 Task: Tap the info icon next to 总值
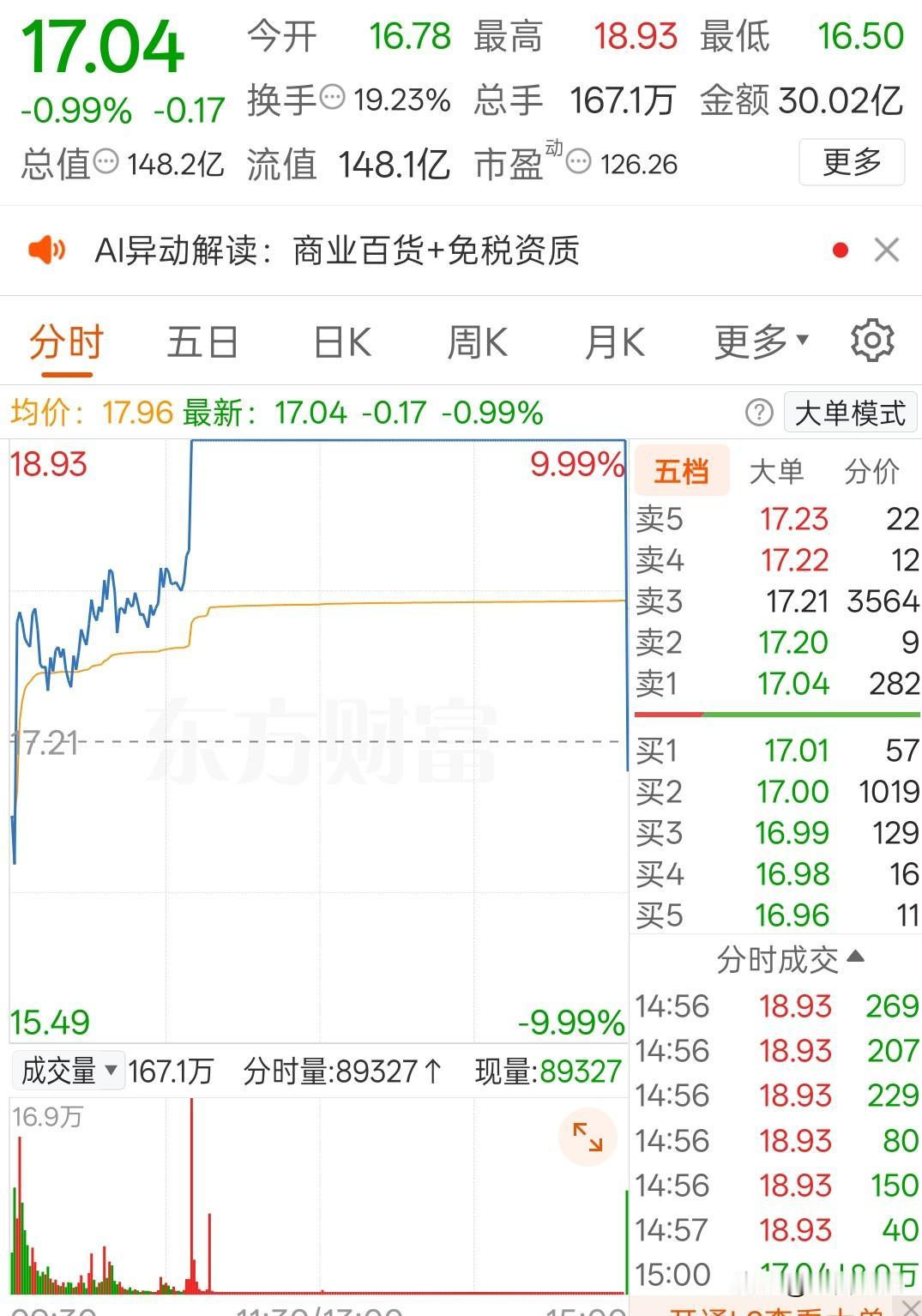(105, 162)
